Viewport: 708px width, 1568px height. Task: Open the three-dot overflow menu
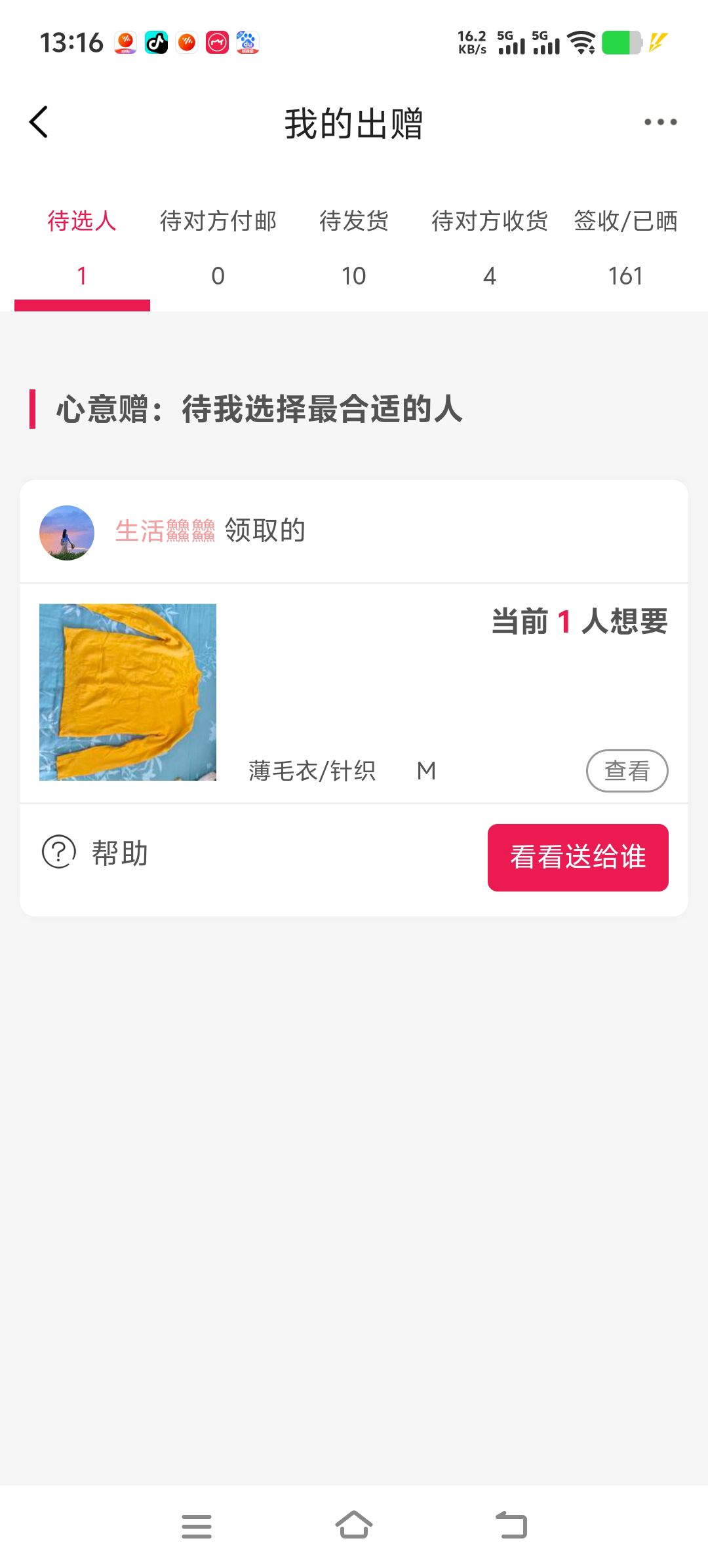[x=660, y=123]
